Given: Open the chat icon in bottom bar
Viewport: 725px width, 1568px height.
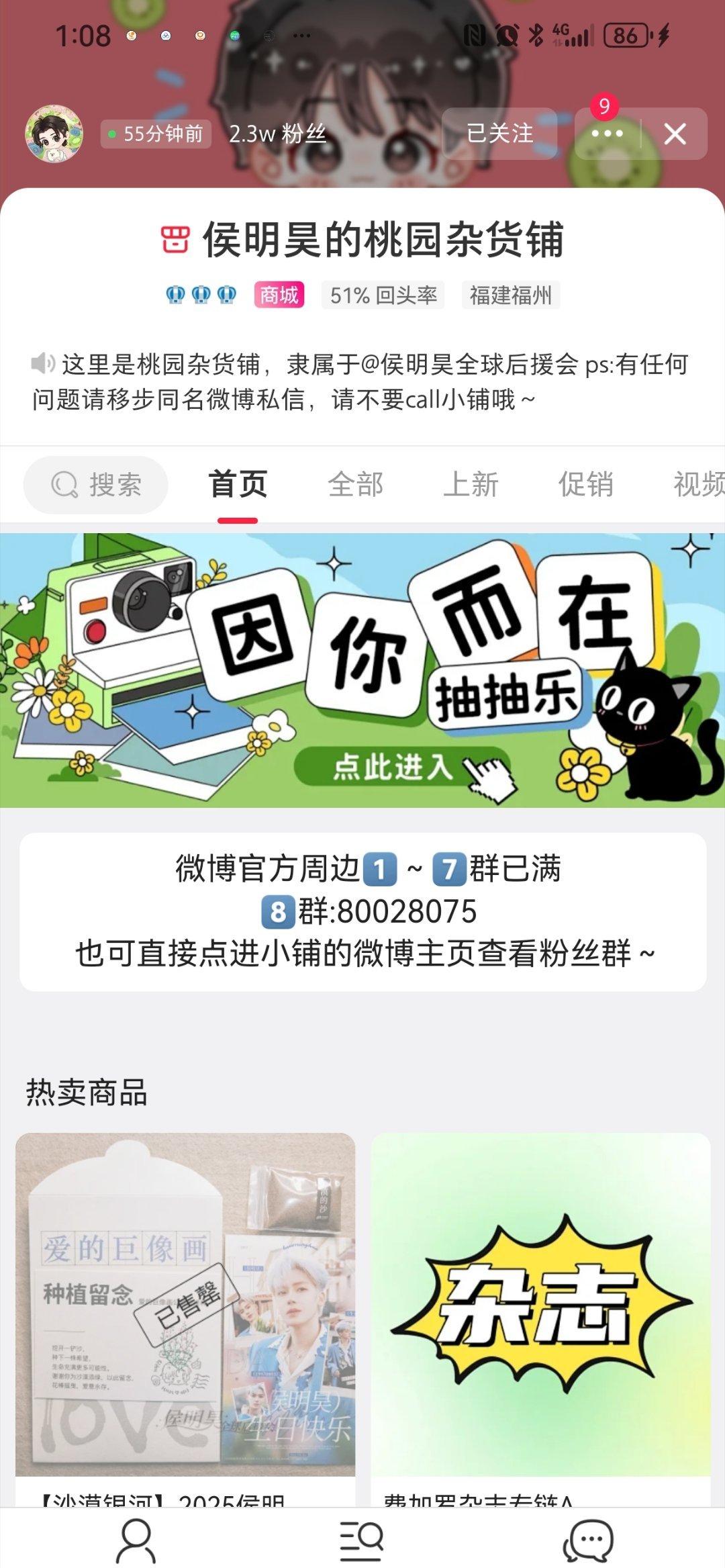Looking at the screenshot, I should 588,1540.
